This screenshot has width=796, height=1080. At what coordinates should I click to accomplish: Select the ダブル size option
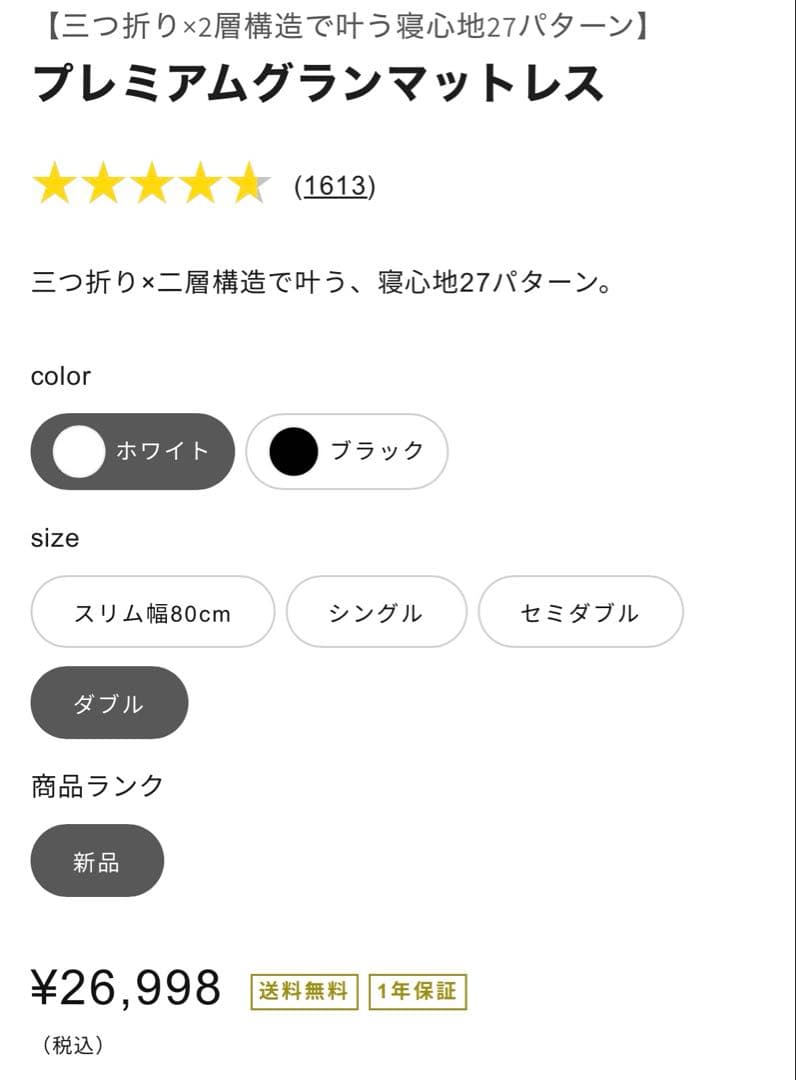tap(108, 703)
